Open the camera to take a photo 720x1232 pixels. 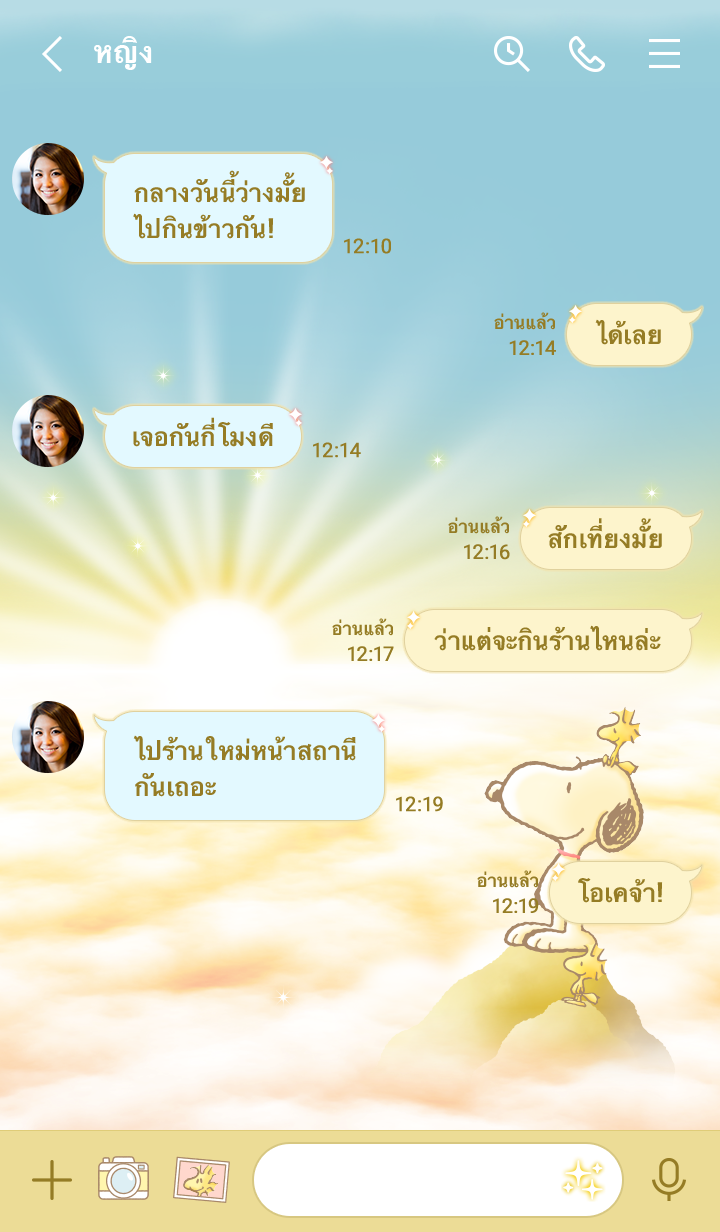pyautogui.click(x=123, y=1179)
